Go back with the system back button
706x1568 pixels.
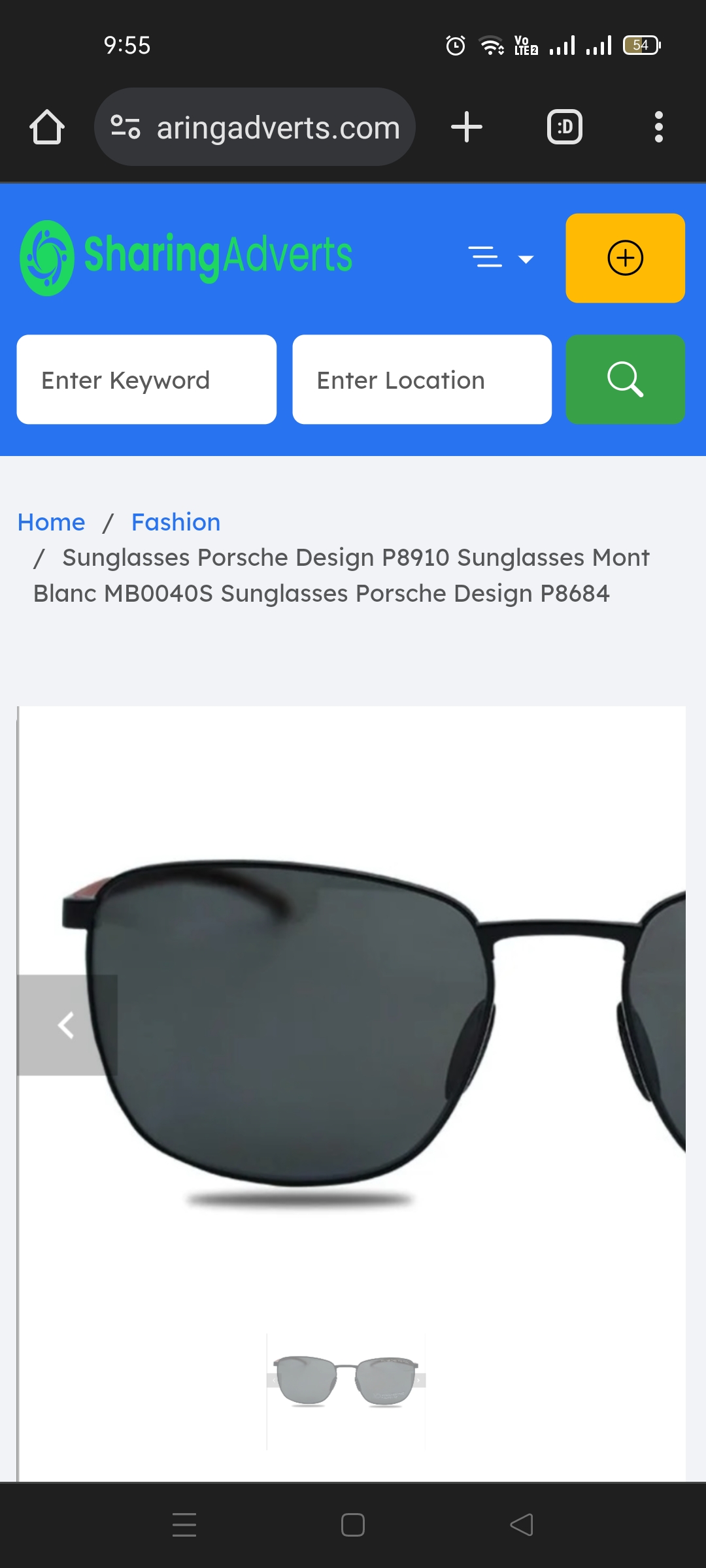coord(521,1525)
